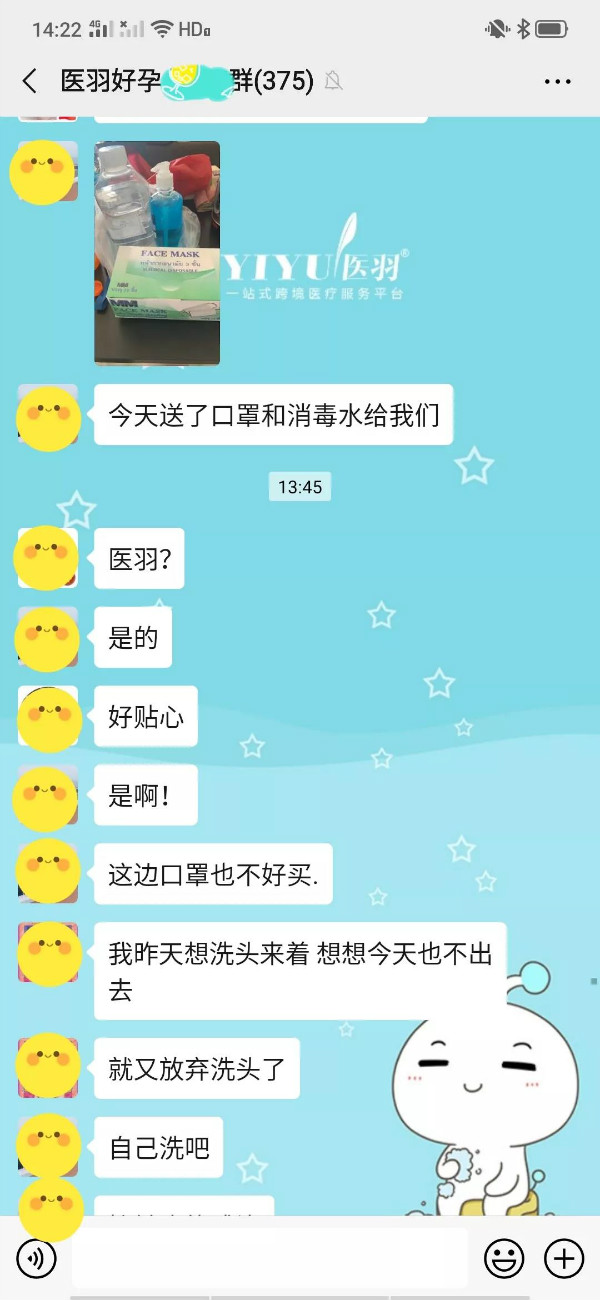The width and height of the screenshot is (600, 1300).
Task: Open avatar beside 这边口罩也不好买 message
Action: click(x=48, y=874)
